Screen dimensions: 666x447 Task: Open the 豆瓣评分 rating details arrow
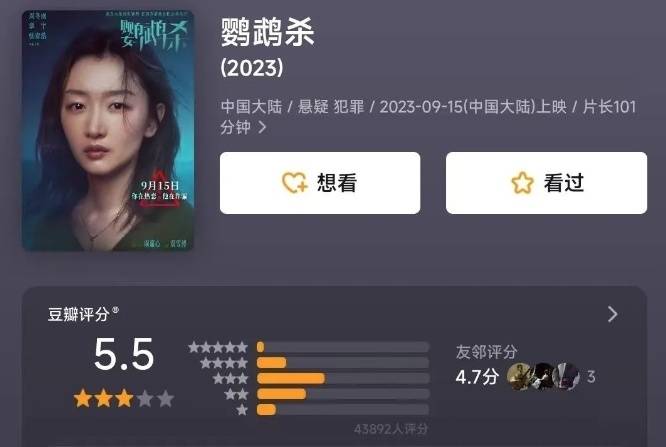click(x=612, y=314)
